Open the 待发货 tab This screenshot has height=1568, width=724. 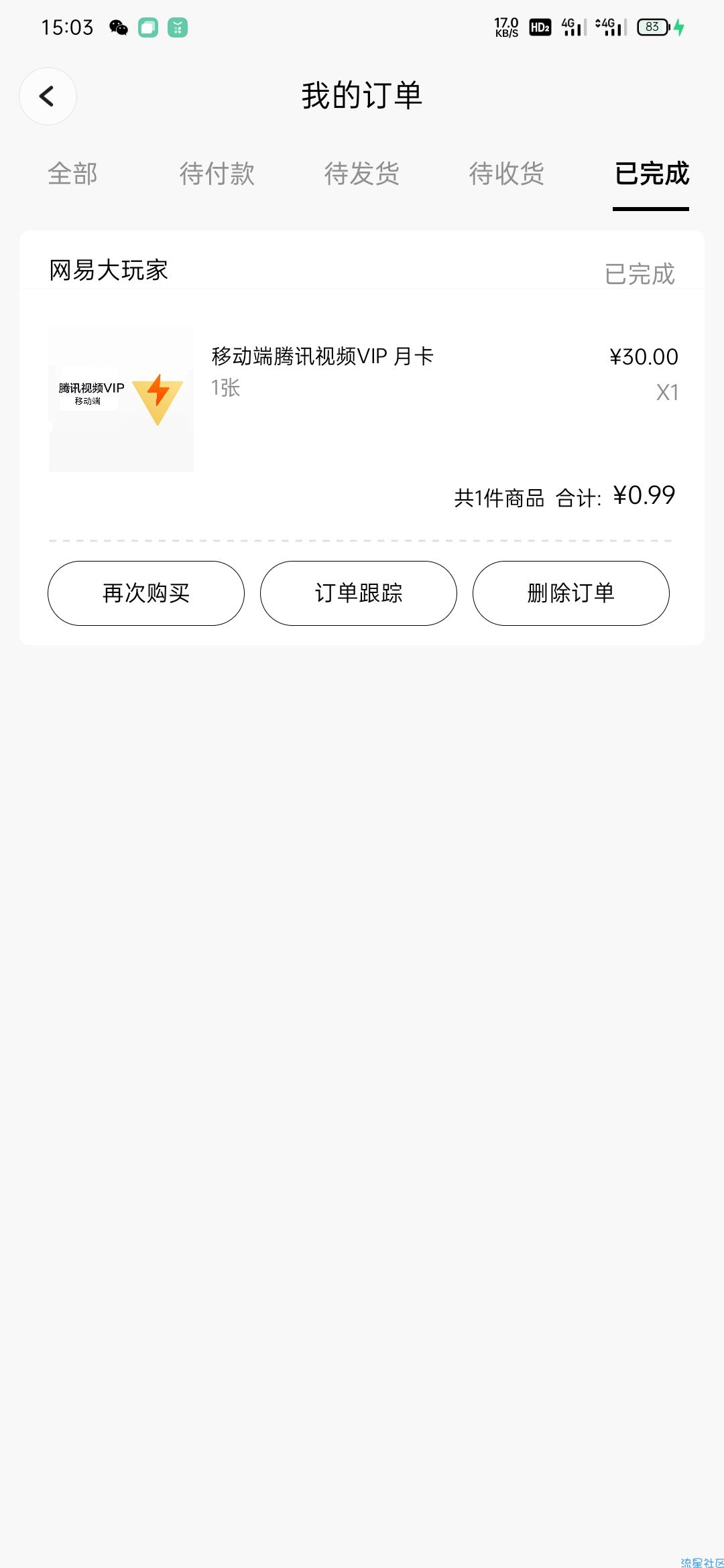coord(362,174)
